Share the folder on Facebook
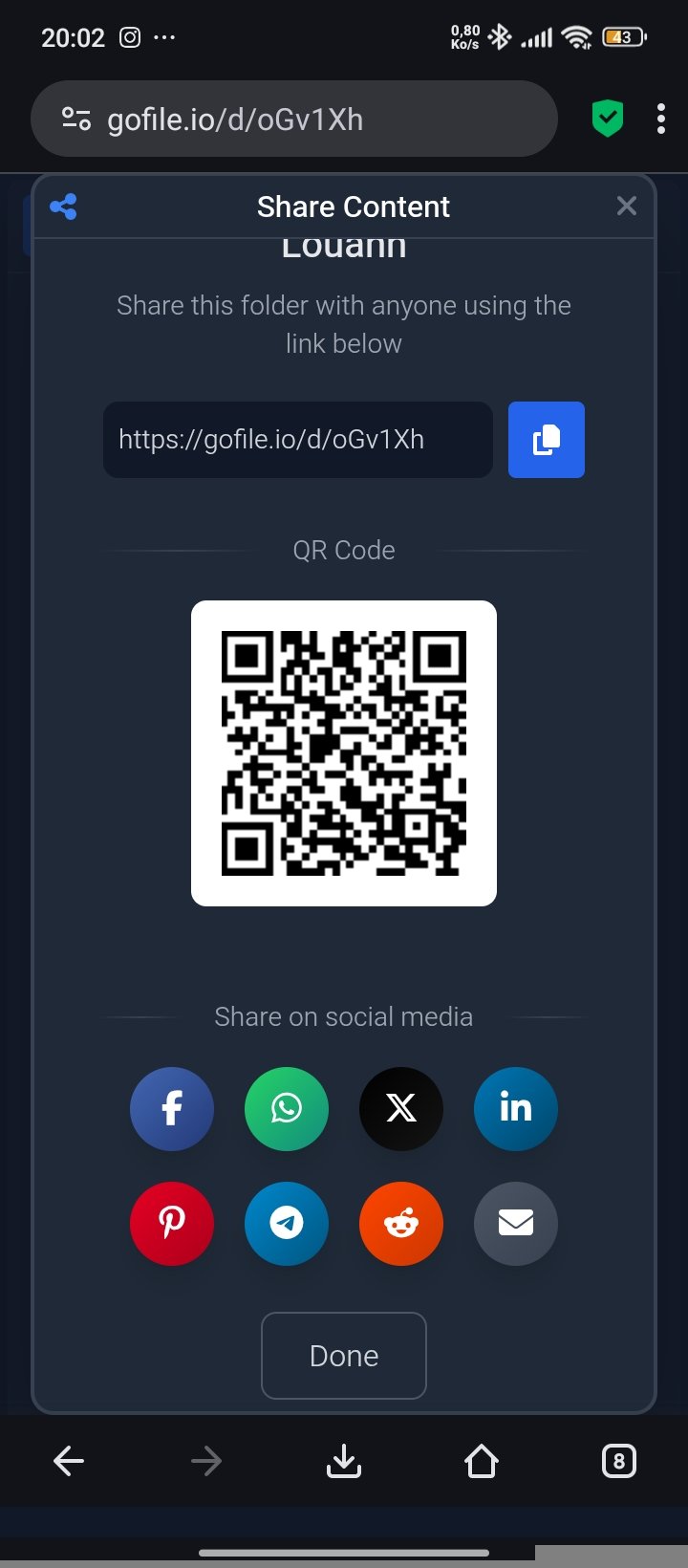The image size is (688, 1568). coord(172,1108)
